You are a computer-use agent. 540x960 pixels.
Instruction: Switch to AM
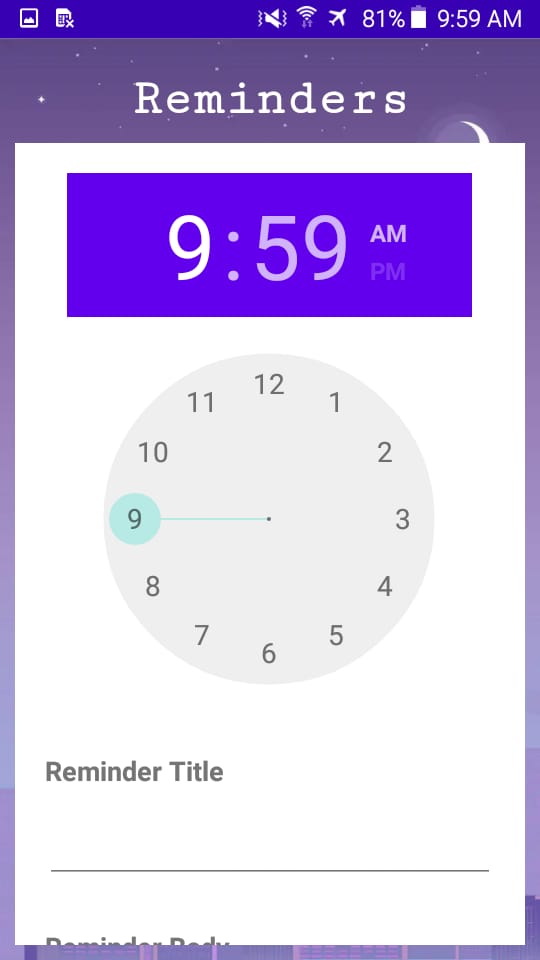[388, 234]
